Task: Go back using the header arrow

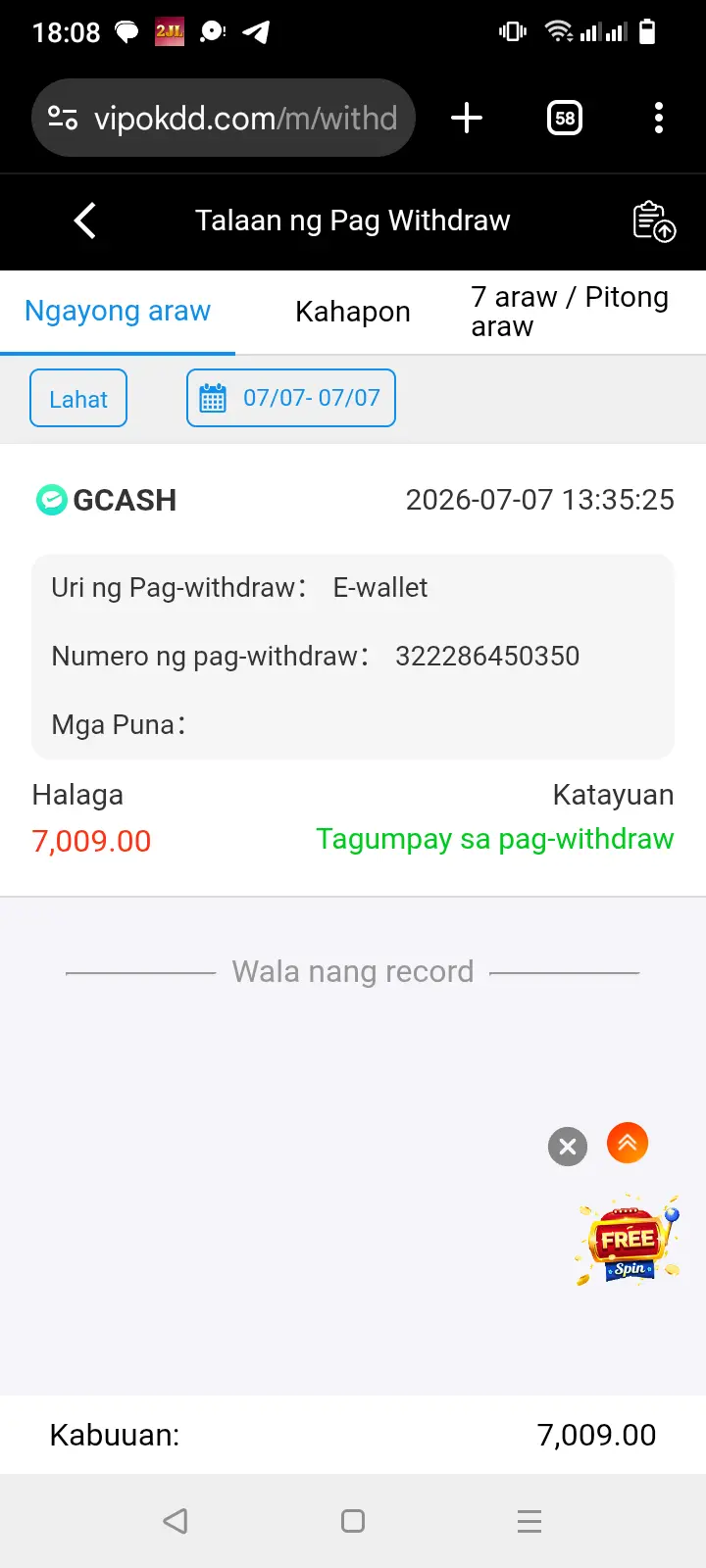Action: click(x=85, y=220)
